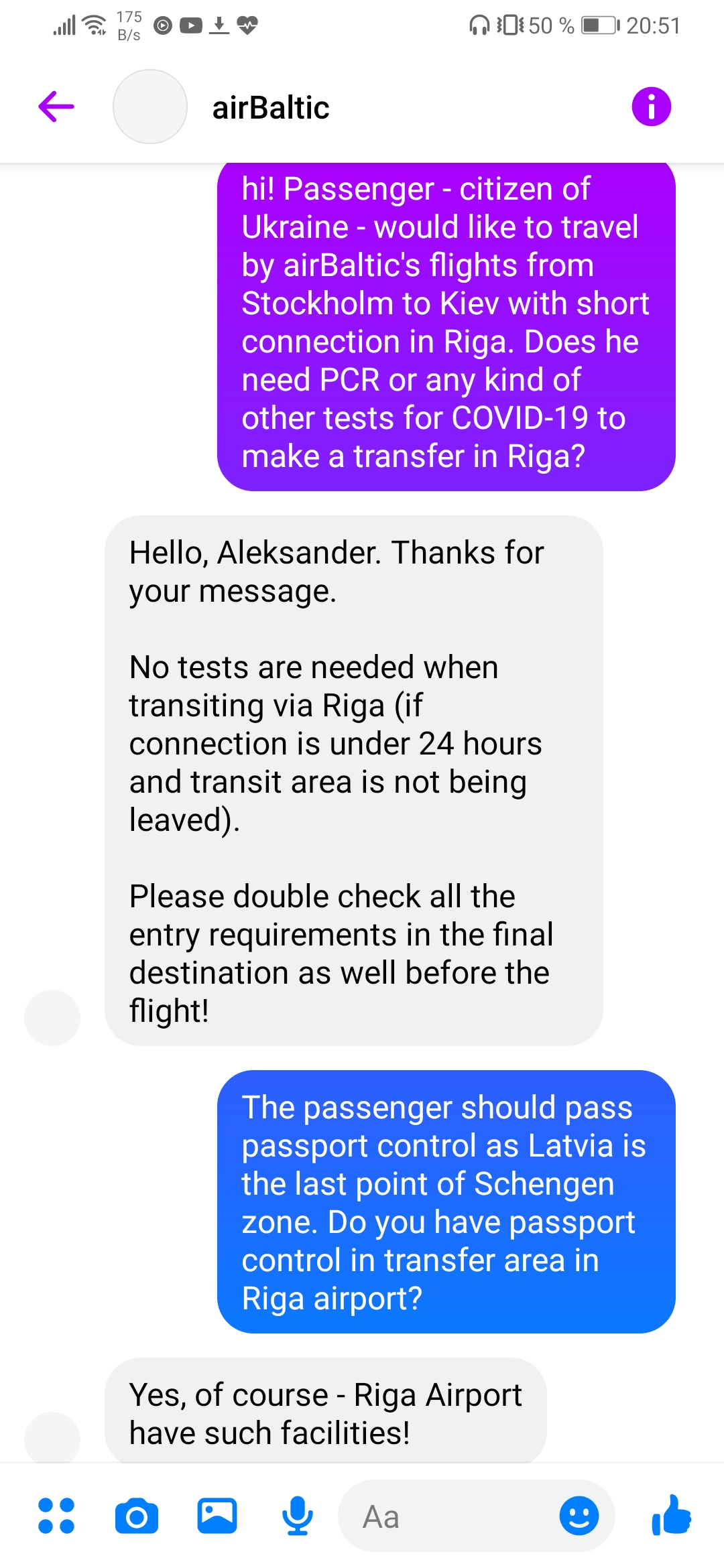The image size is (724, 1568).
Task: Open the emoji picker
Action: (579, 1516)
